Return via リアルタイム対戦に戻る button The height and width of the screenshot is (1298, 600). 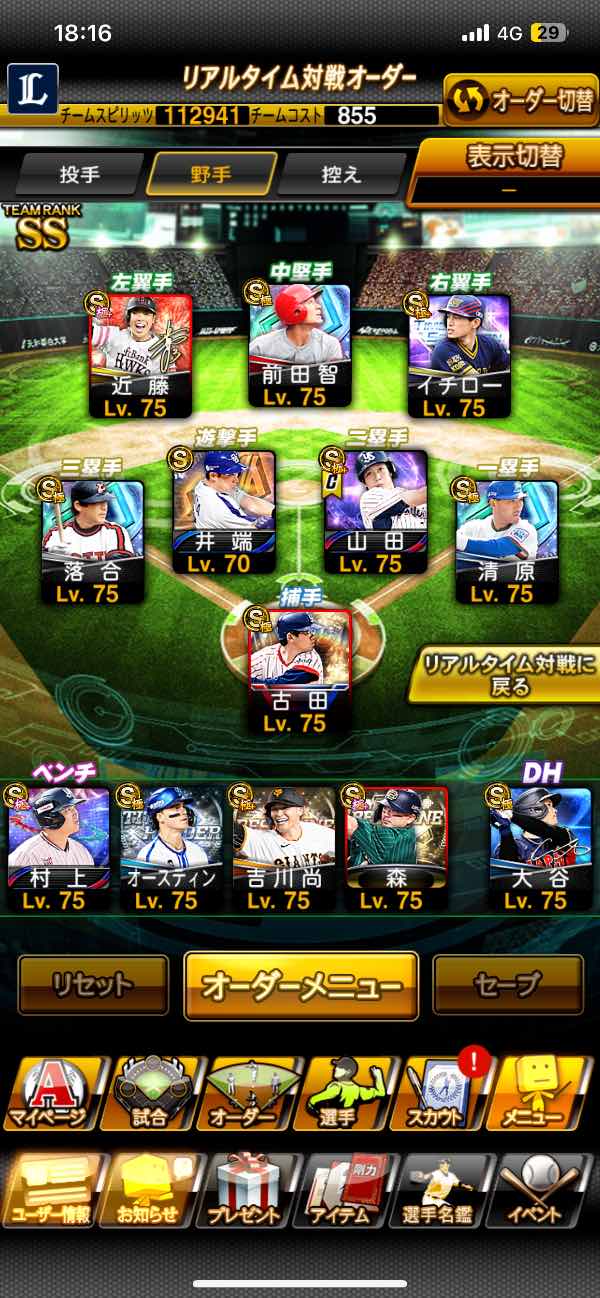point(502,675)
